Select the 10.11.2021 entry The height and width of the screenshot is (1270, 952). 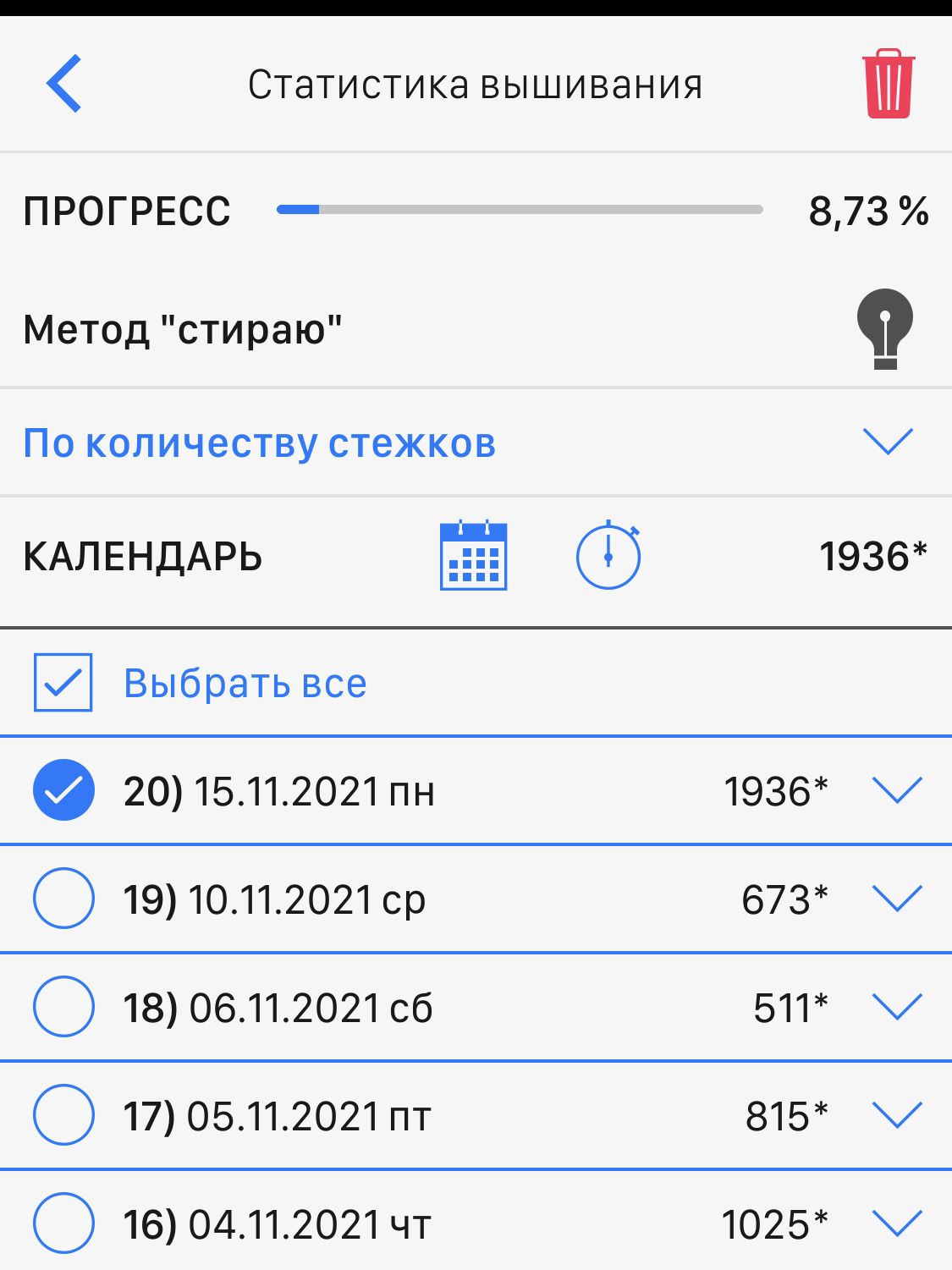click(63, 899)
